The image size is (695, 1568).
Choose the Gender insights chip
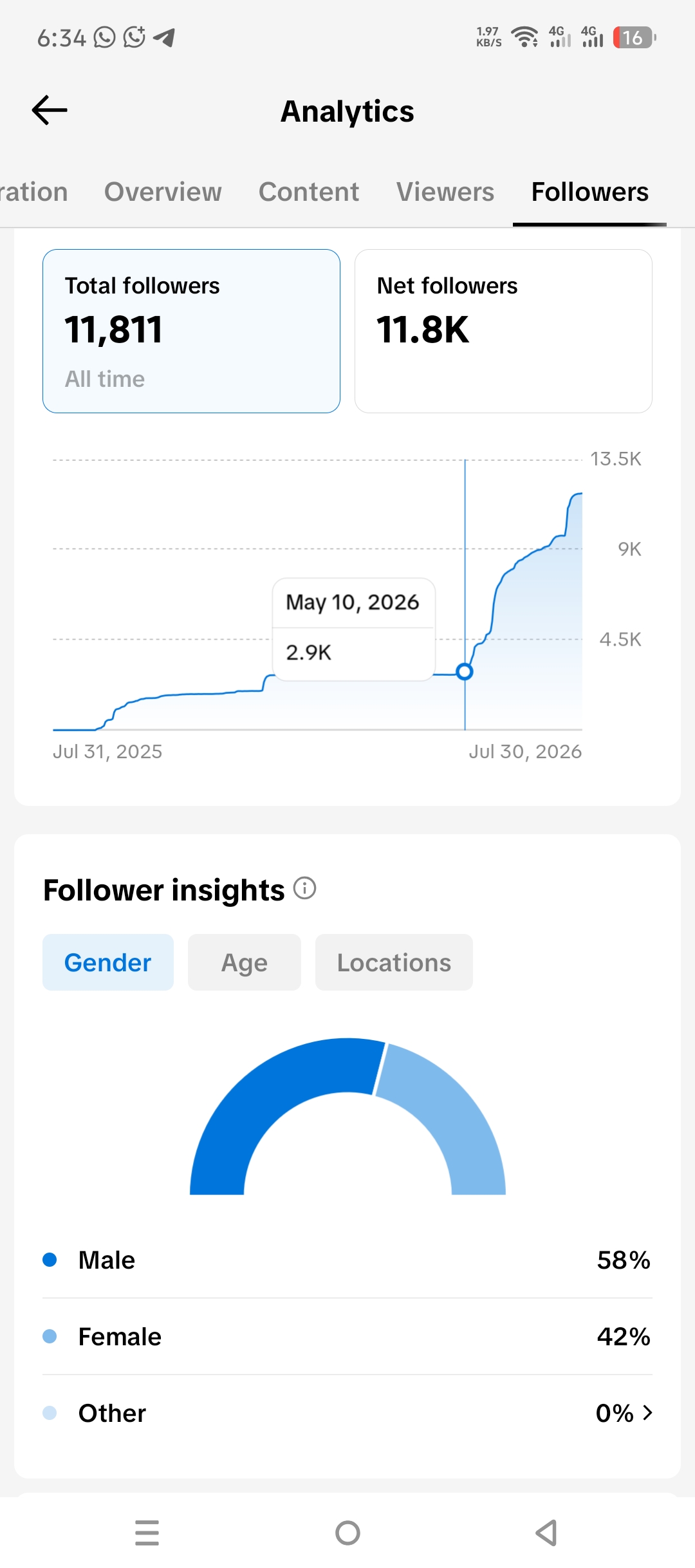[x=108, y=962]
